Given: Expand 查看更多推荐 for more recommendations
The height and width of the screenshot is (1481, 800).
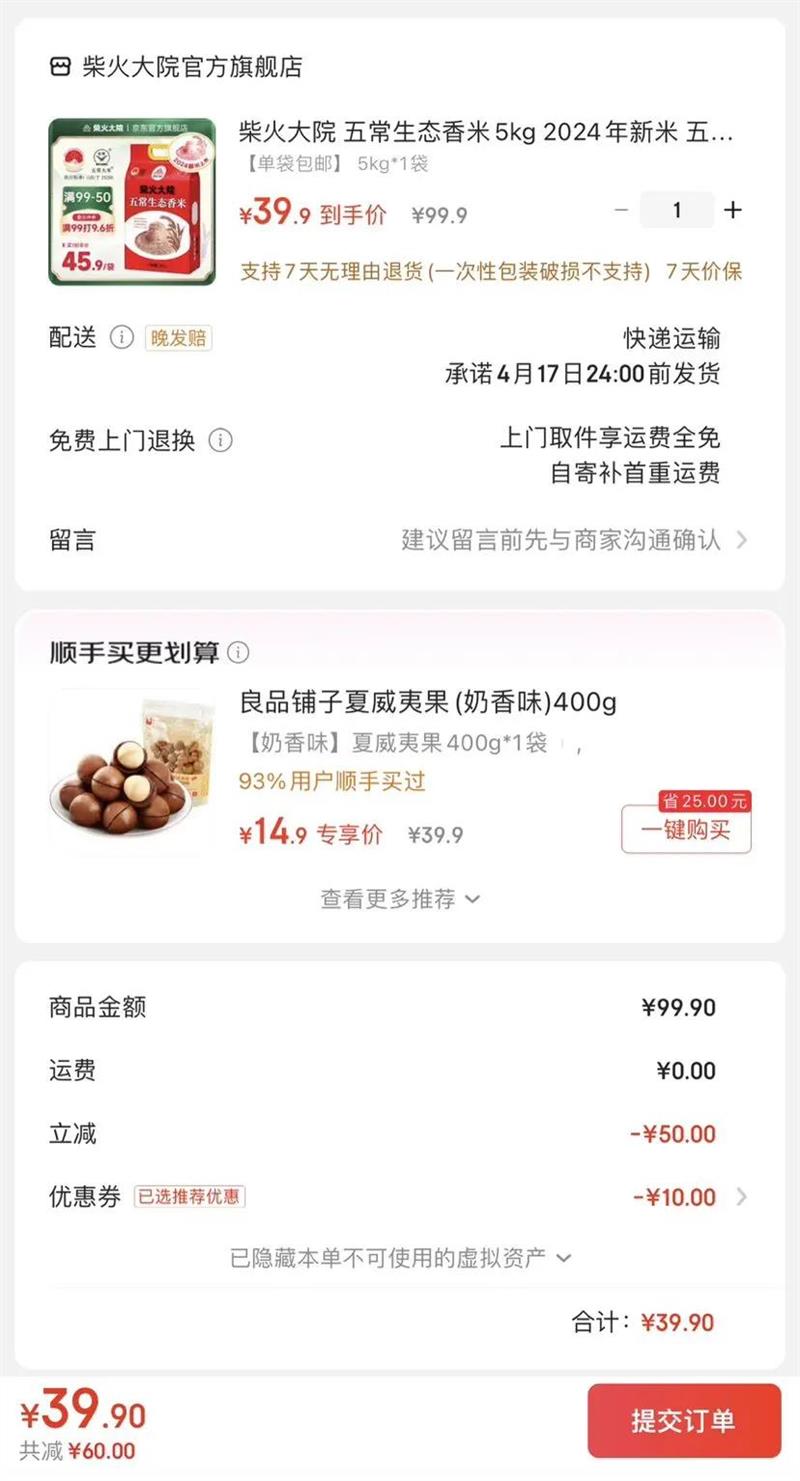Looking at the screenshot, I should pos(400,899).
